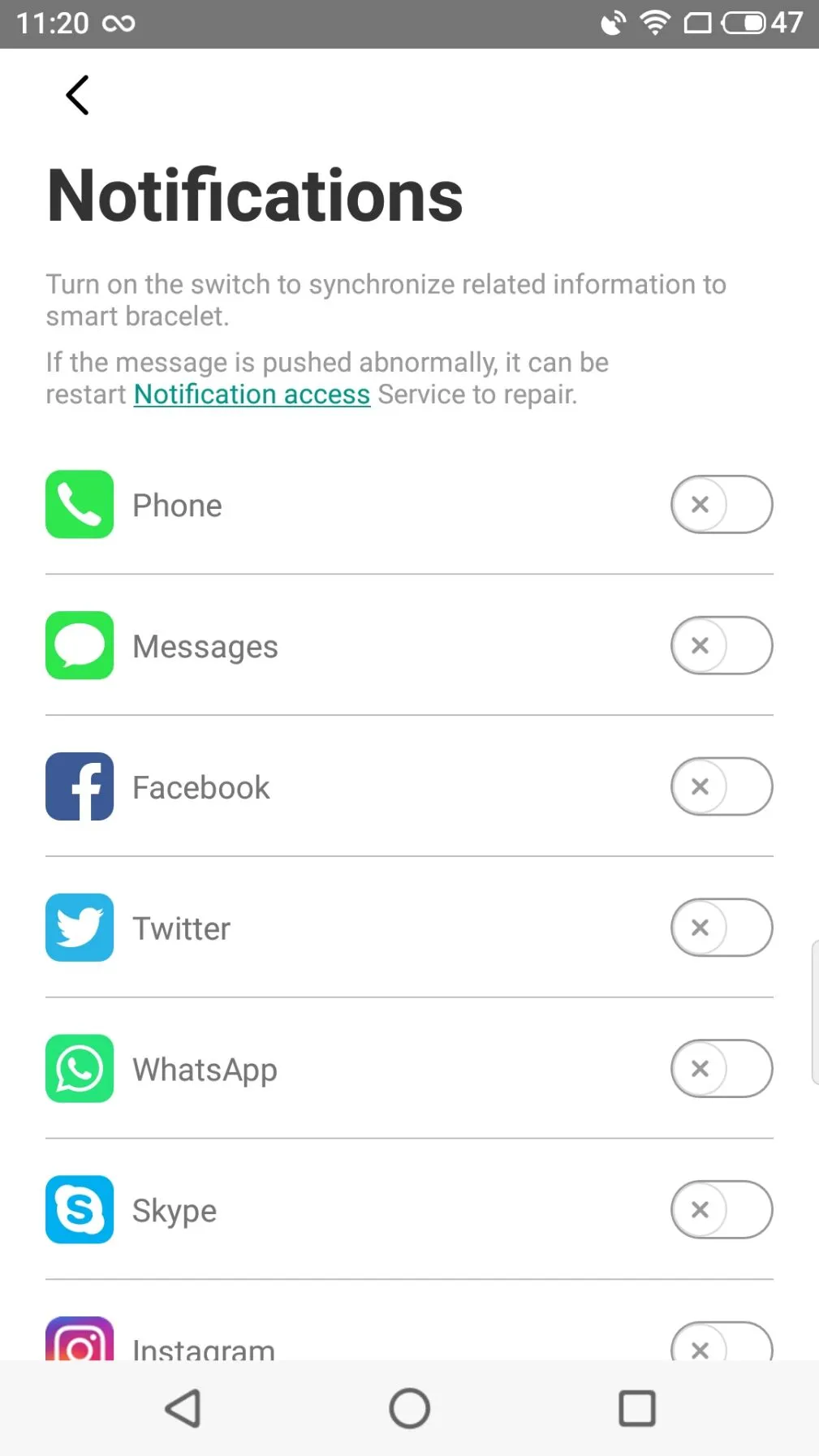Toggle the Instagram notification switch

721,1344
